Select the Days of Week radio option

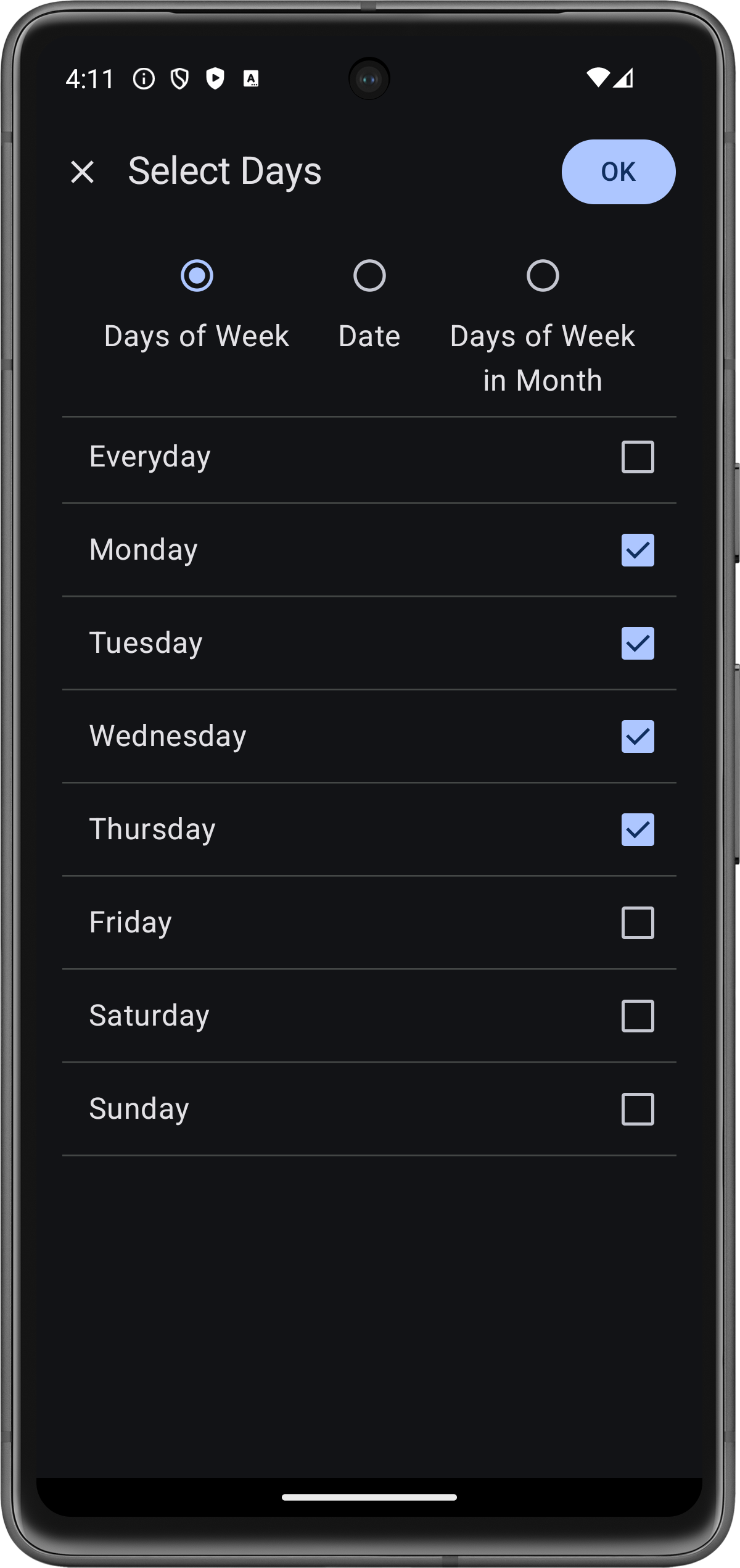click(x=197, y=275)
